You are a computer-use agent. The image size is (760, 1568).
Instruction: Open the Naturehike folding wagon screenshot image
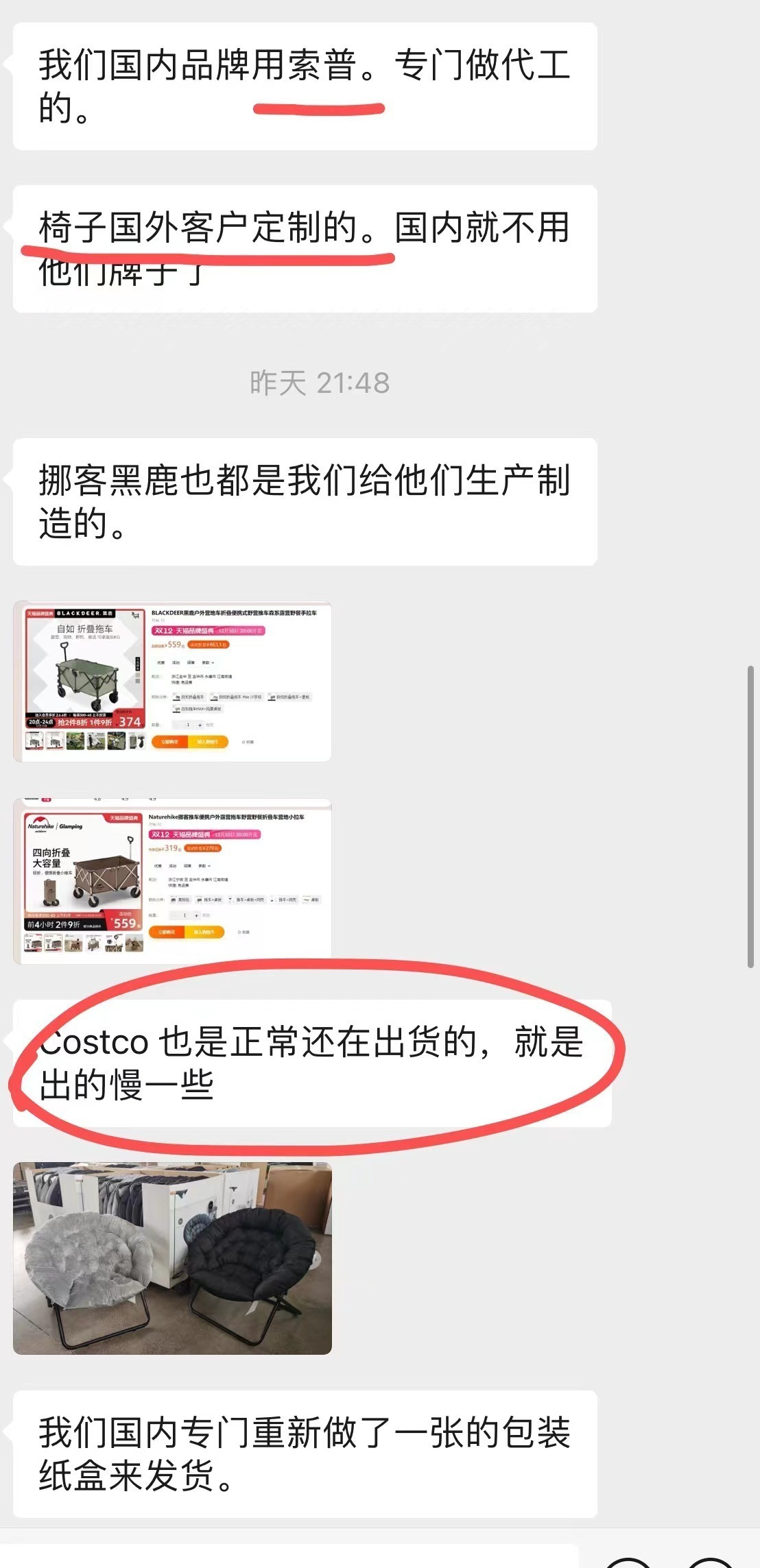coord(172,880)
